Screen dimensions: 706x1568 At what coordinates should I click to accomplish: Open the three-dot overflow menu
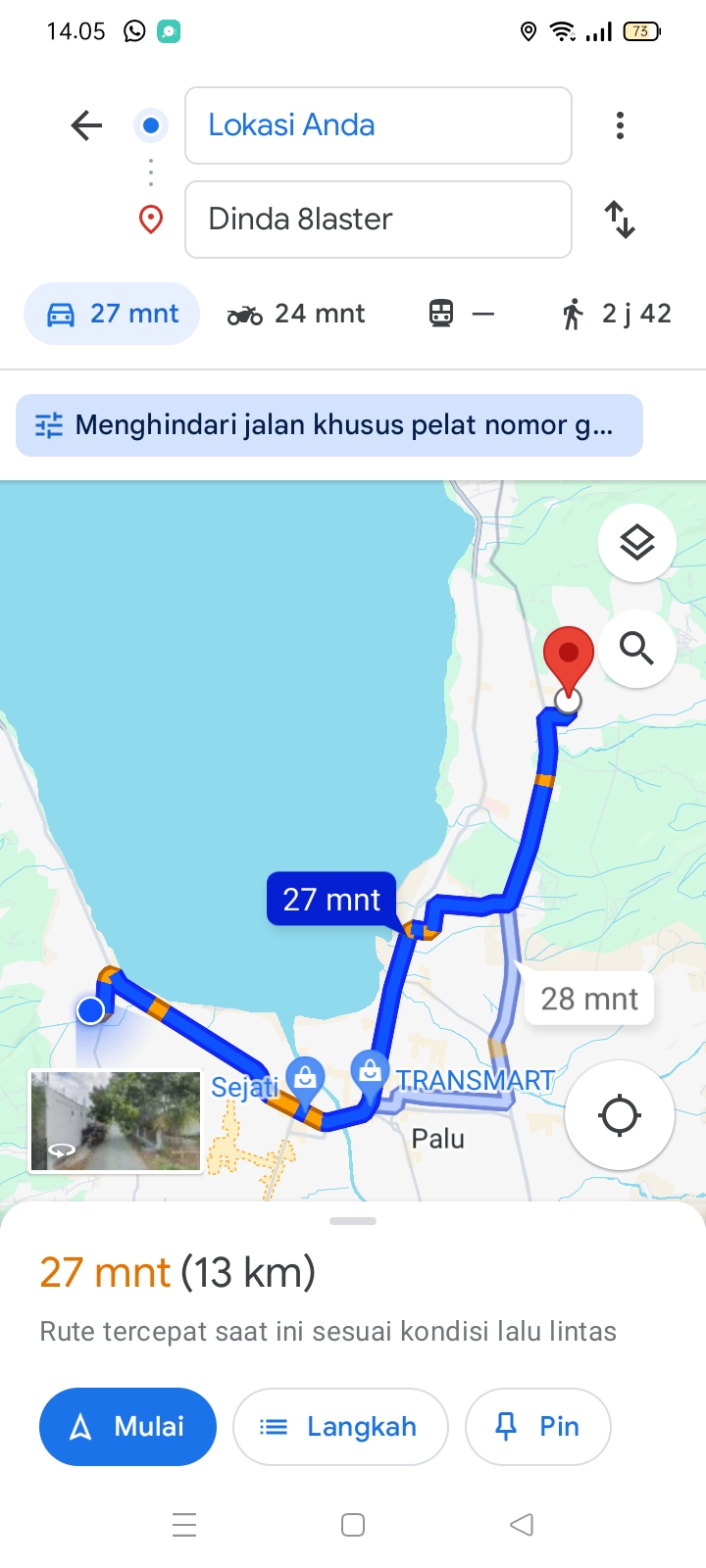pyautogui.click(x=620, y=125)
